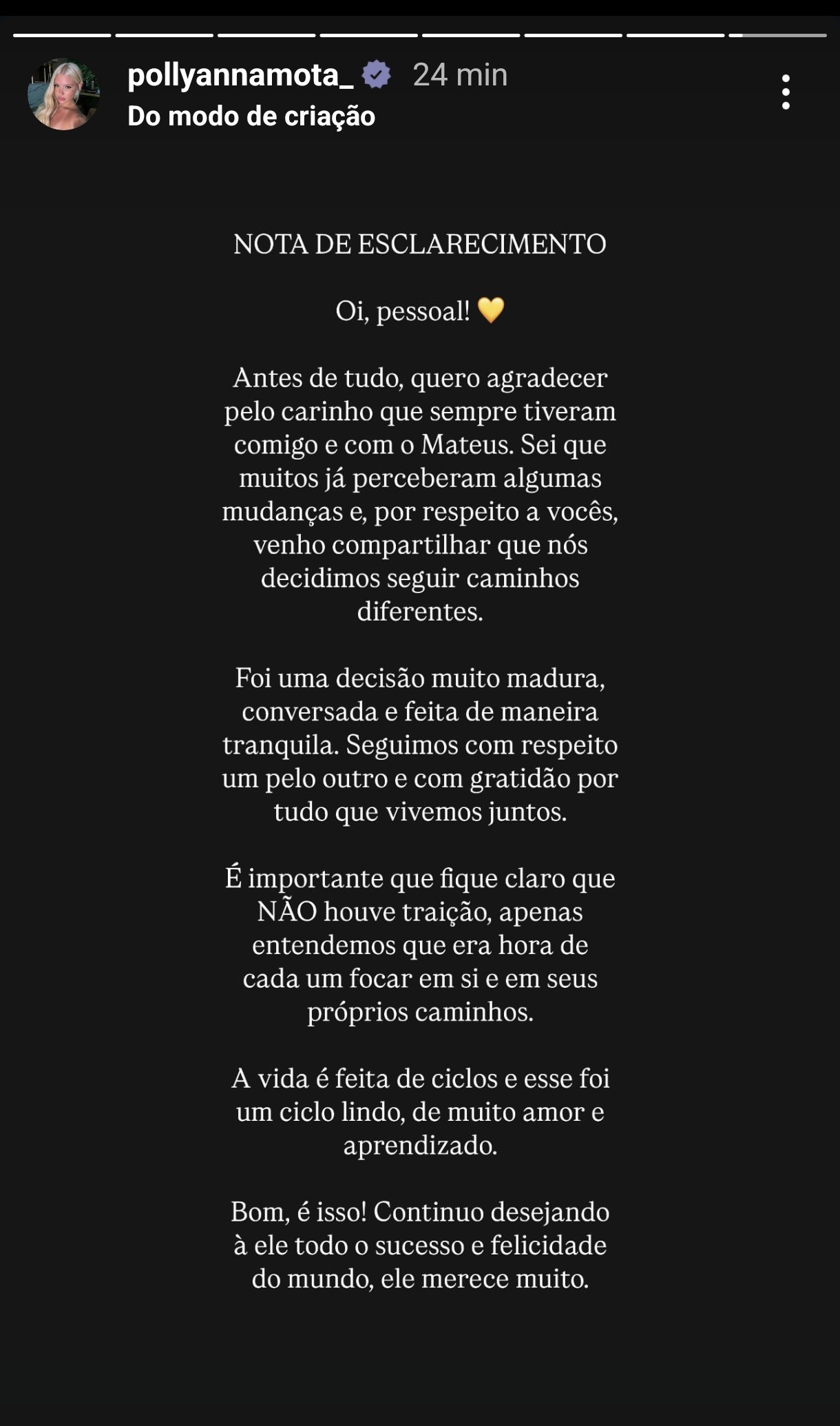Viewport: 840px width, 1426px height.
Task: Visit the pollyannamota_ username profile
Action: click(x=240, y=74)
